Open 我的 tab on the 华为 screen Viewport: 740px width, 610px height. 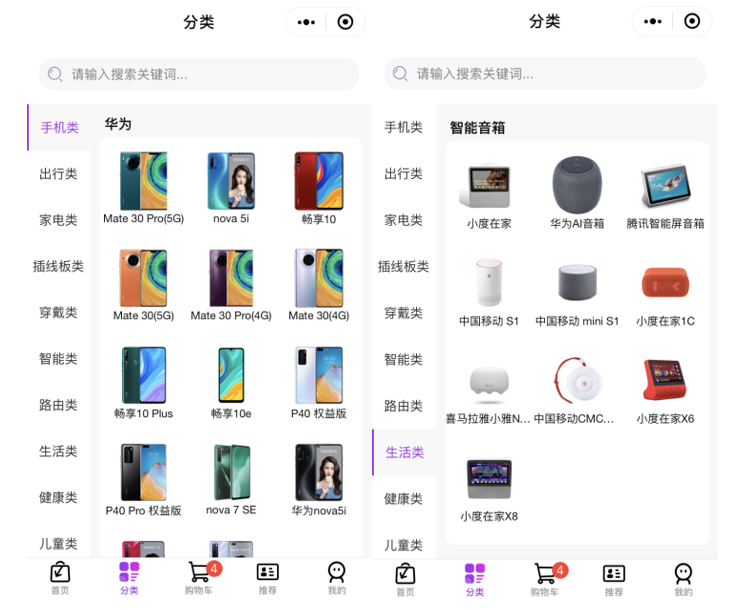(337, 578)
